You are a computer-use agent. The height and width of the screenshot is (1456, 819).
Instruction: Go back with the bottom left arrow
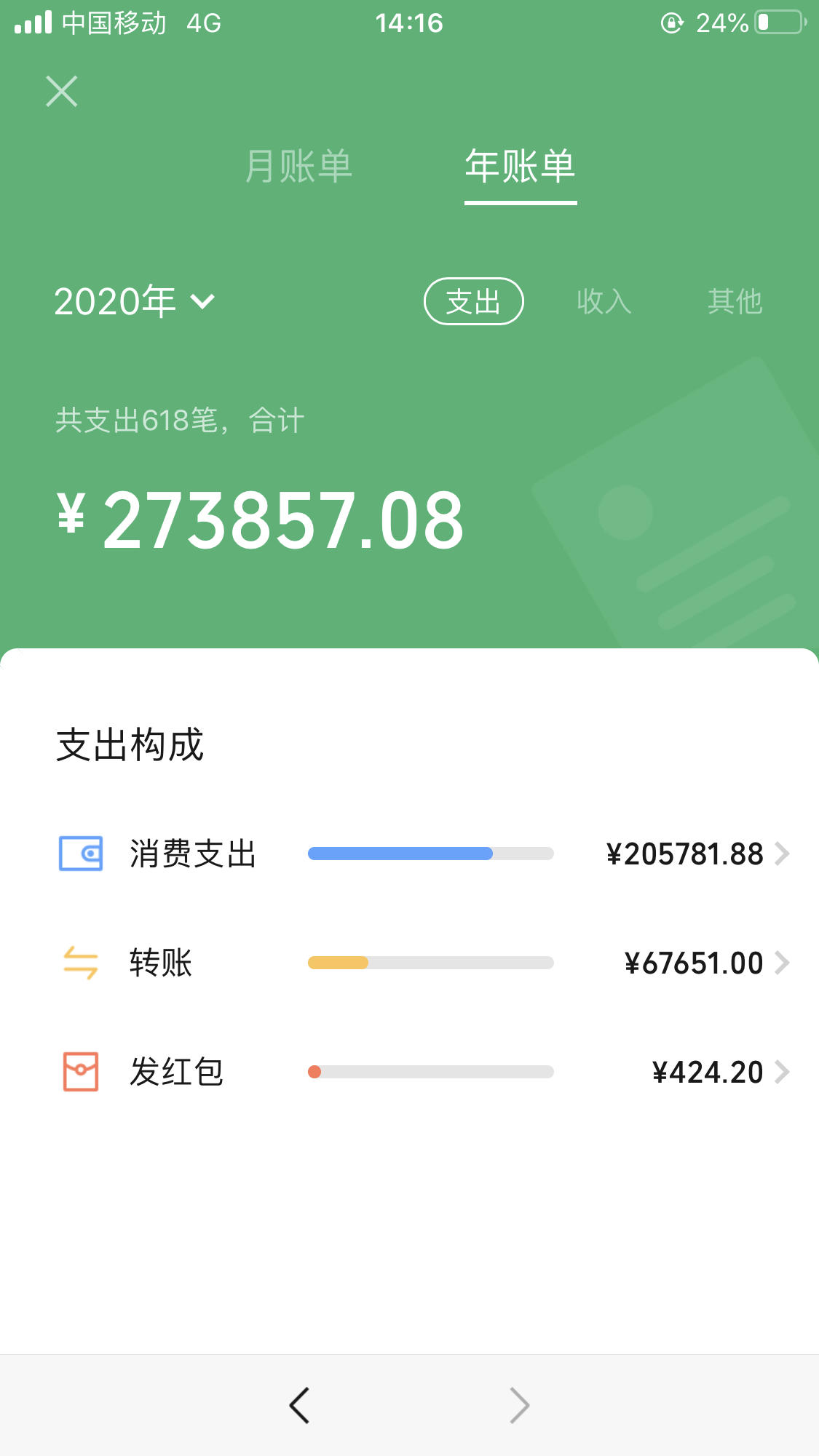point(299,1405)
